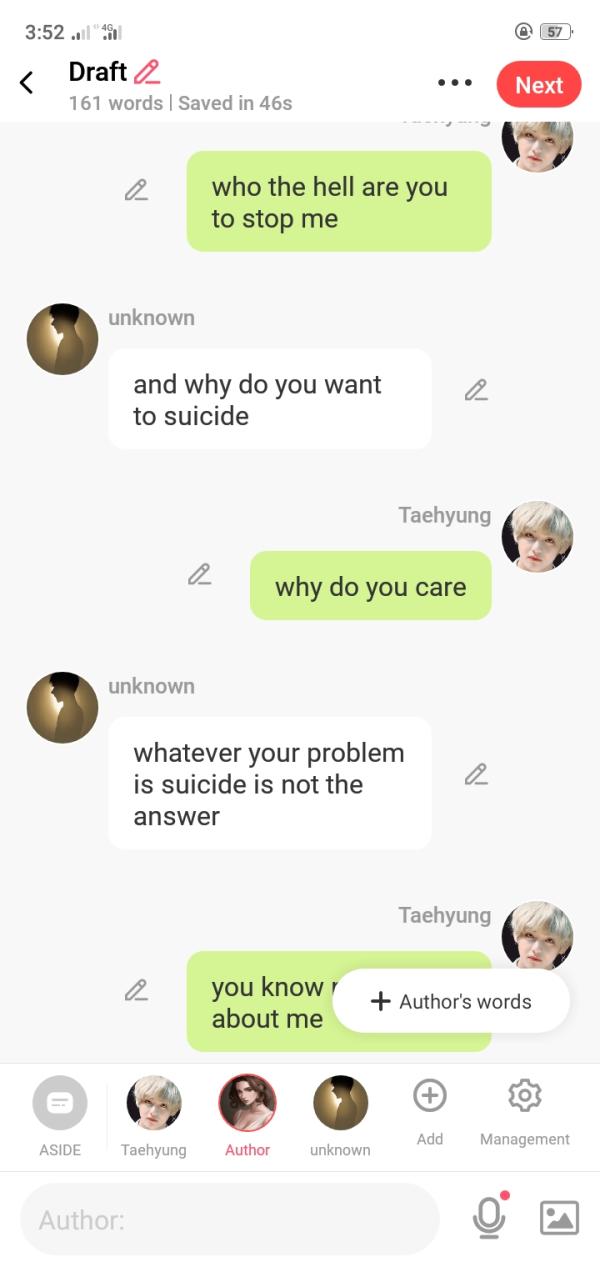Start voice input with the microphone
The height and width of the screenshot is (1267, 600).
pyautogui.click(x=489, y=1216)
